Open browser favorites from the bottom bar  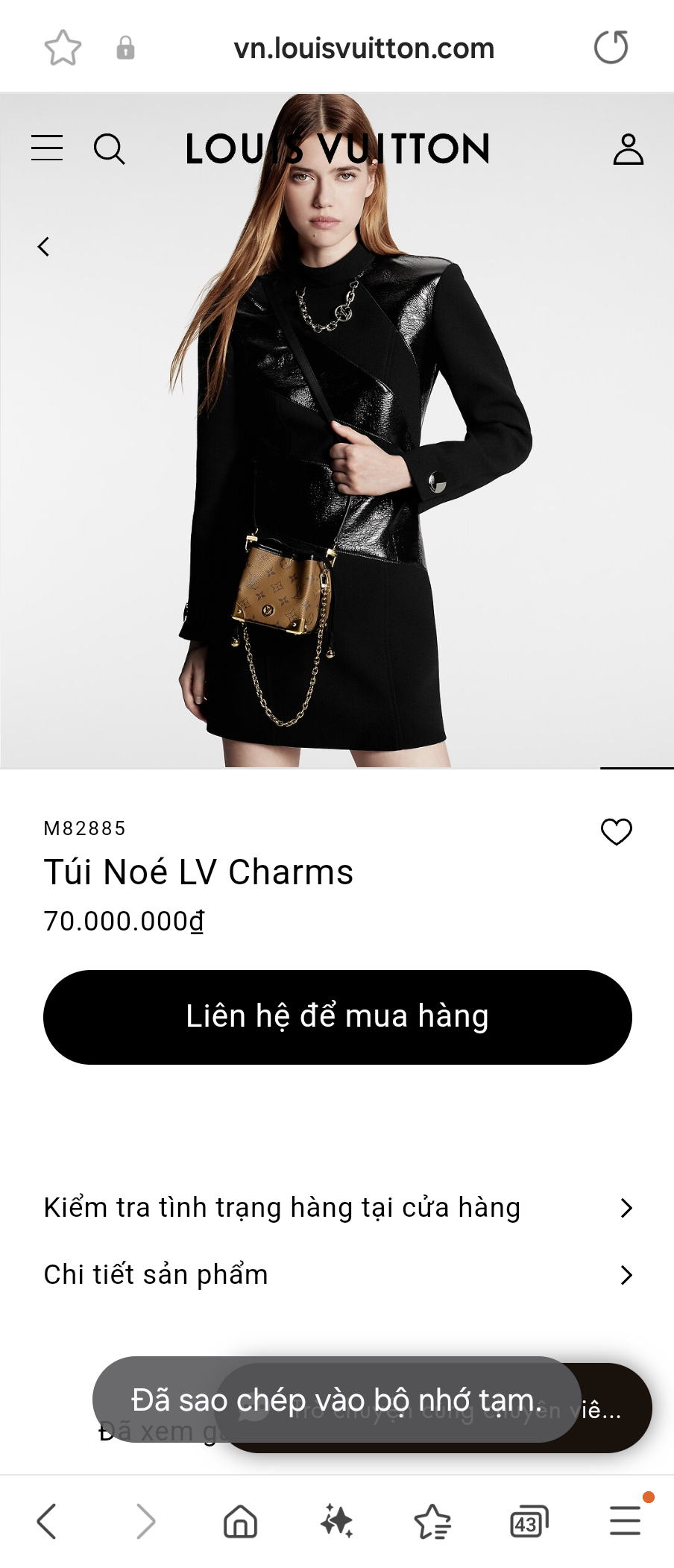pos(434,1521)
